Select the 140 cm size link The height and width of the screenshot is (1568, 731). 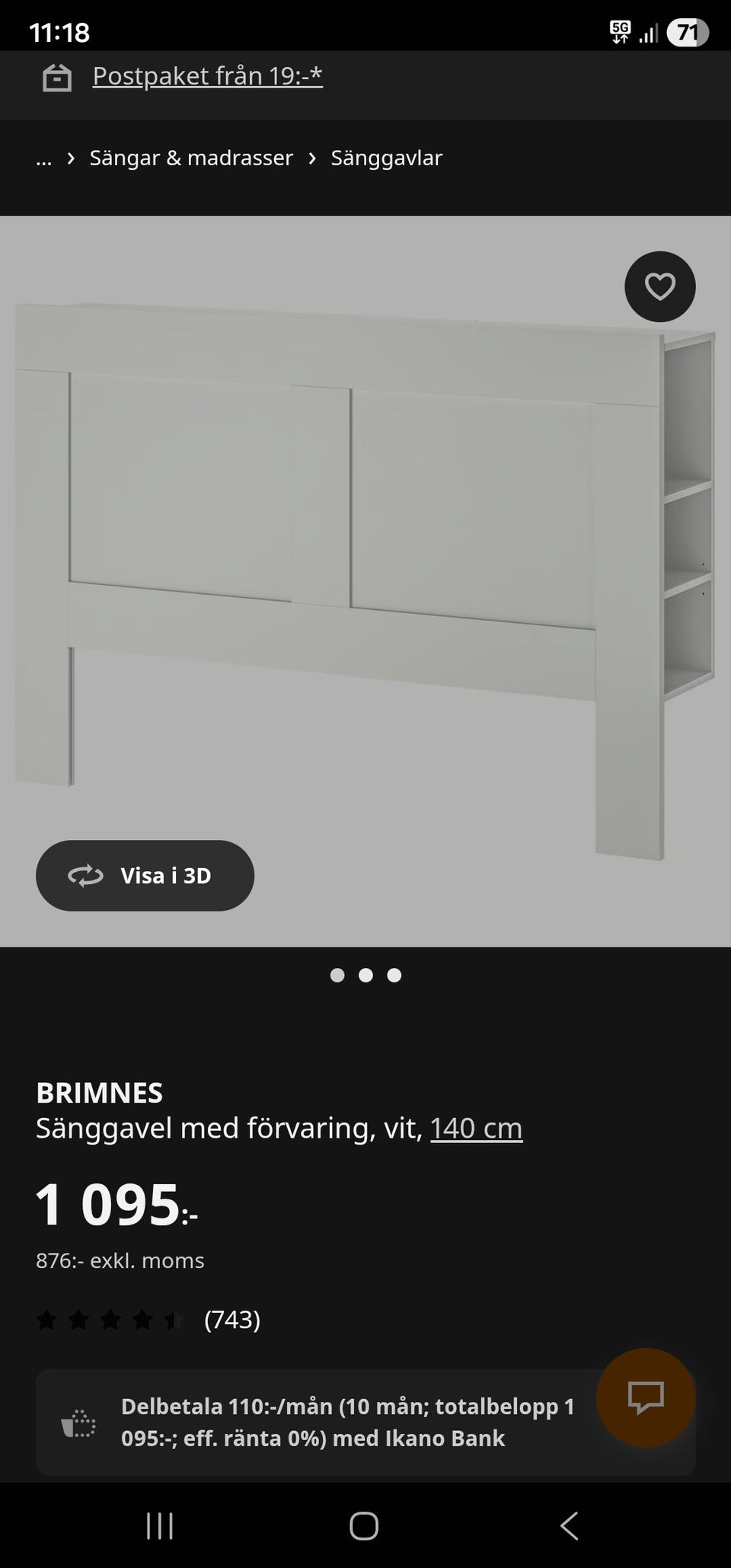(x=476, y=1129)
